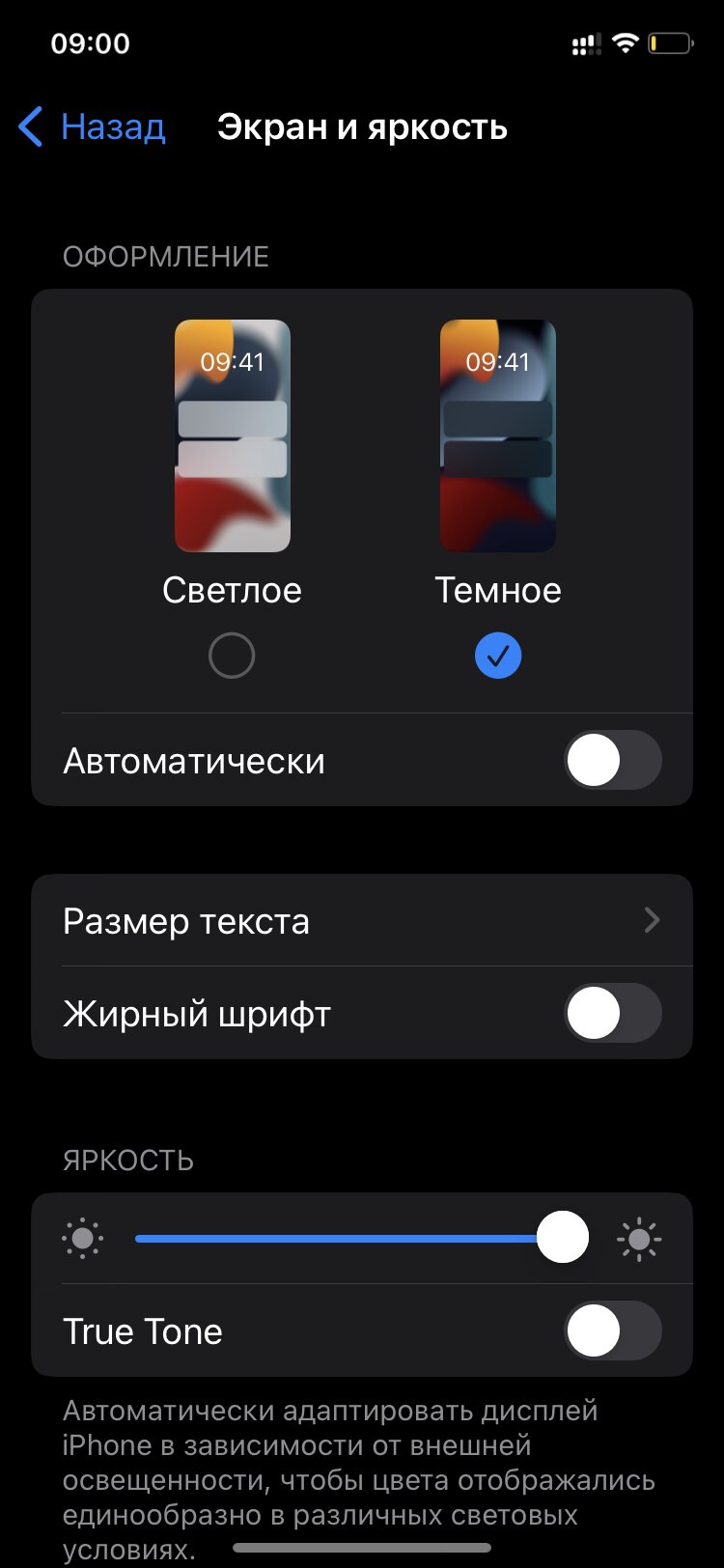Viewport: 724px width, 1568px height.
Task: Tap the light mode phone preview
Action: 232,435
